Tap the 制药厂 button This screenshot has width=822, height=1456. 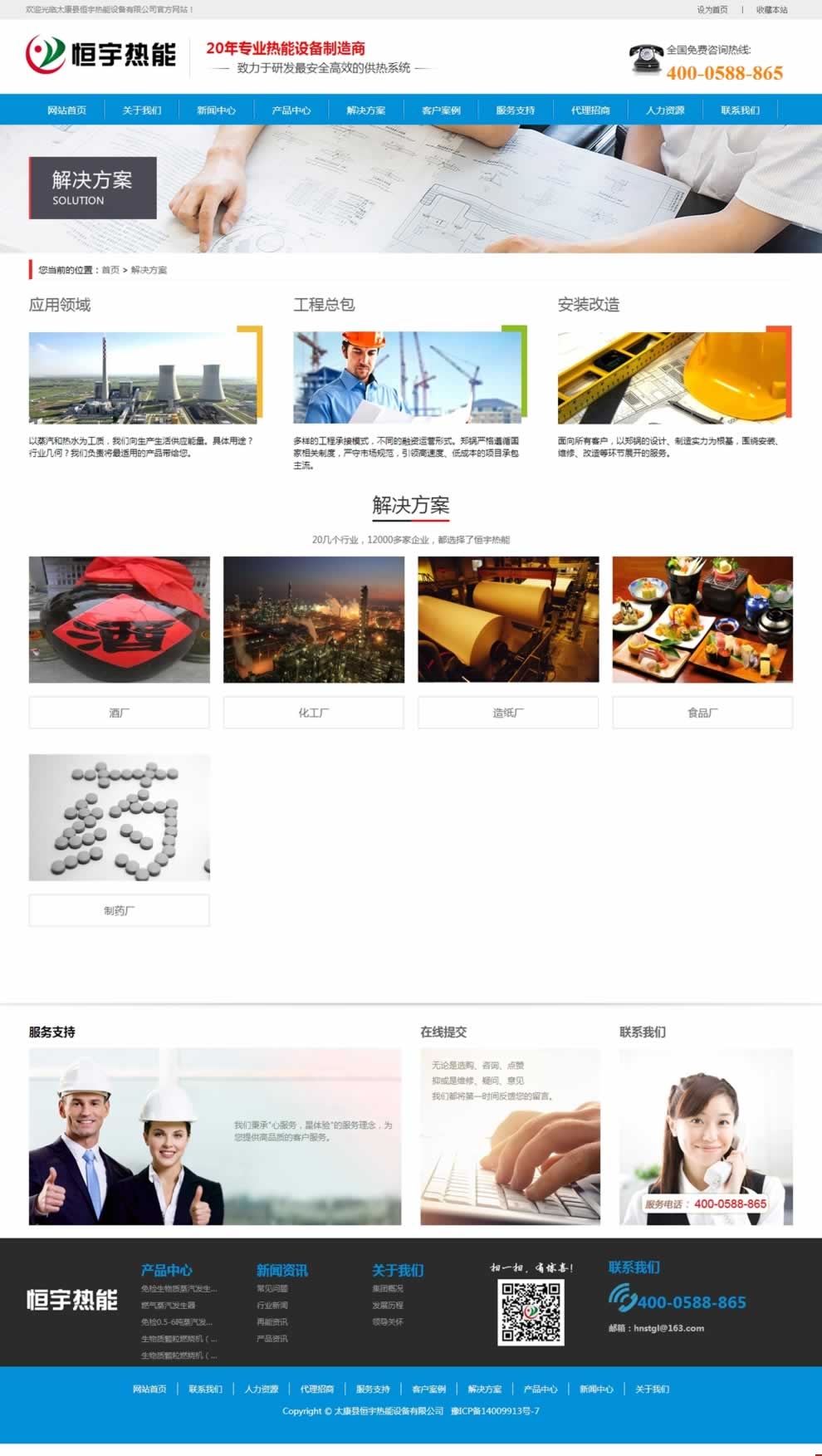coord(119,910)
